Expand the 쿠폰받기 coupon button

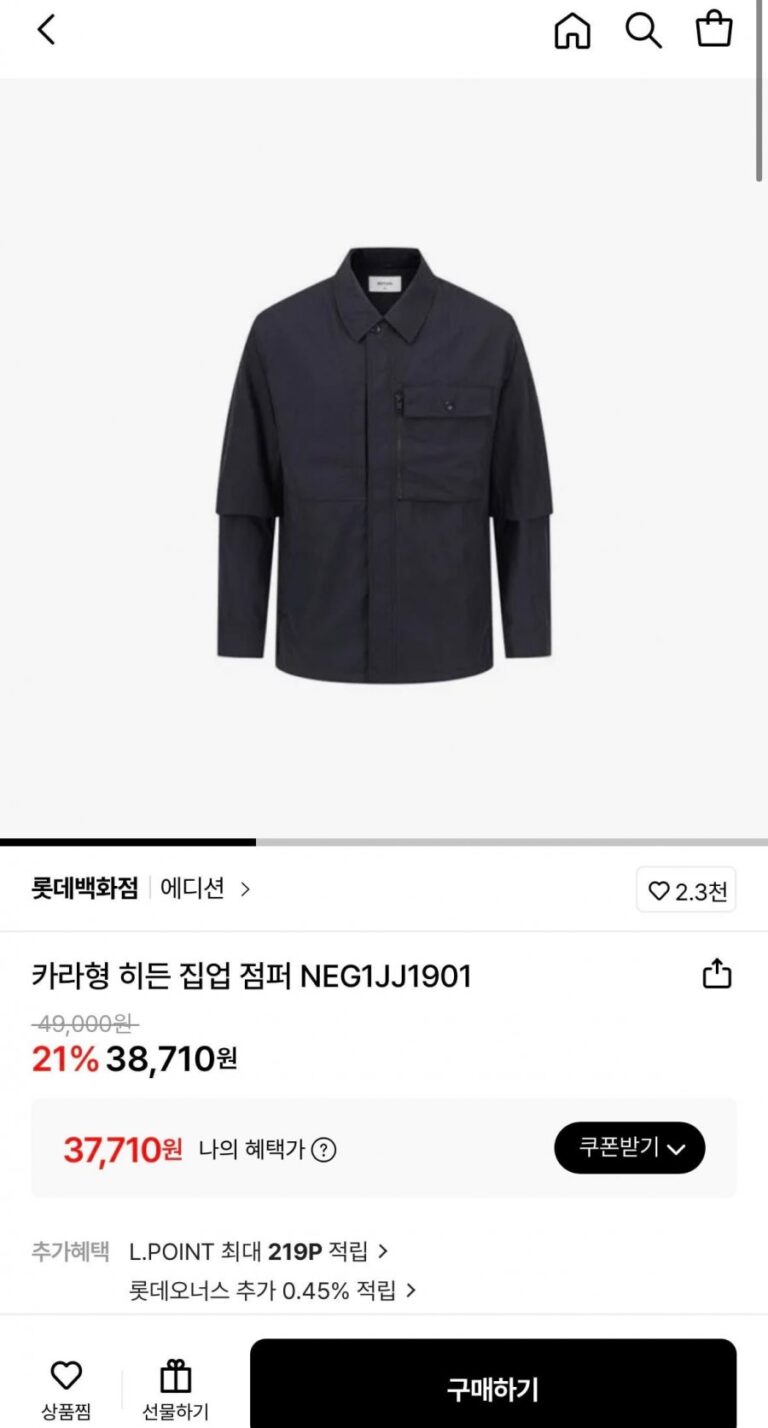[x=630, y=1148]
